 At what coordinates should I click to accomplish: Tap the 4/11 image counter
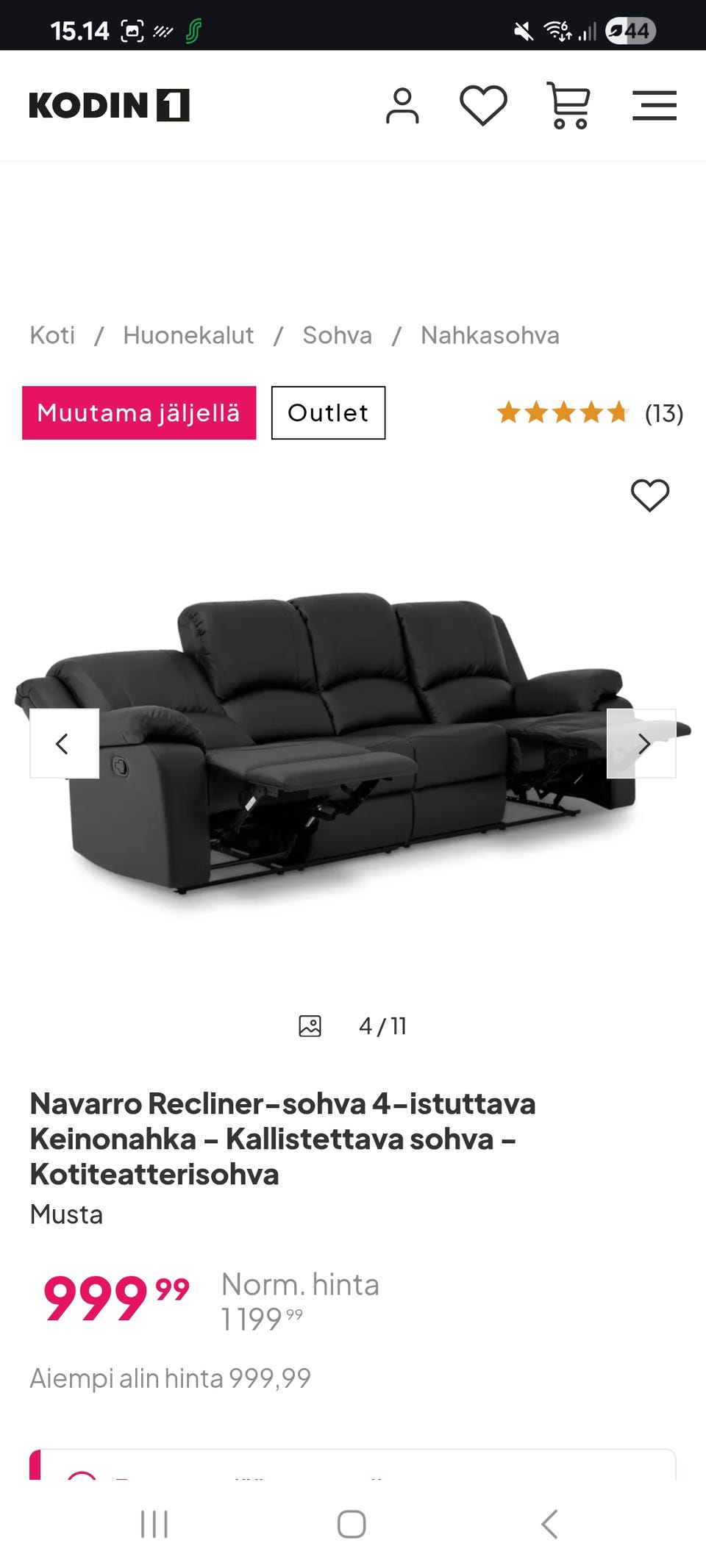[x=381, y=1025]
